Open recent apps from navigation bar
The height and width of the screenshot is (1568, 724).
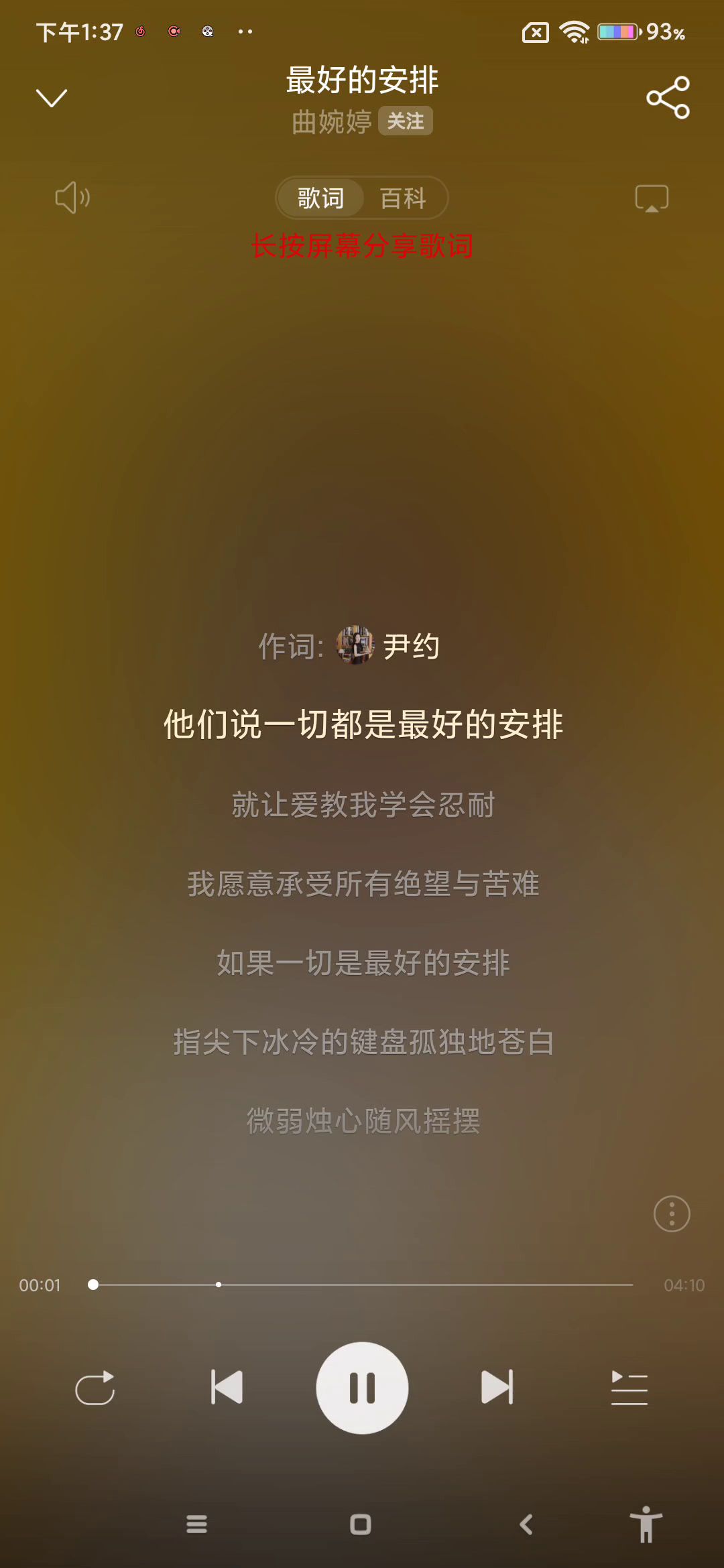click(196, 1524)
